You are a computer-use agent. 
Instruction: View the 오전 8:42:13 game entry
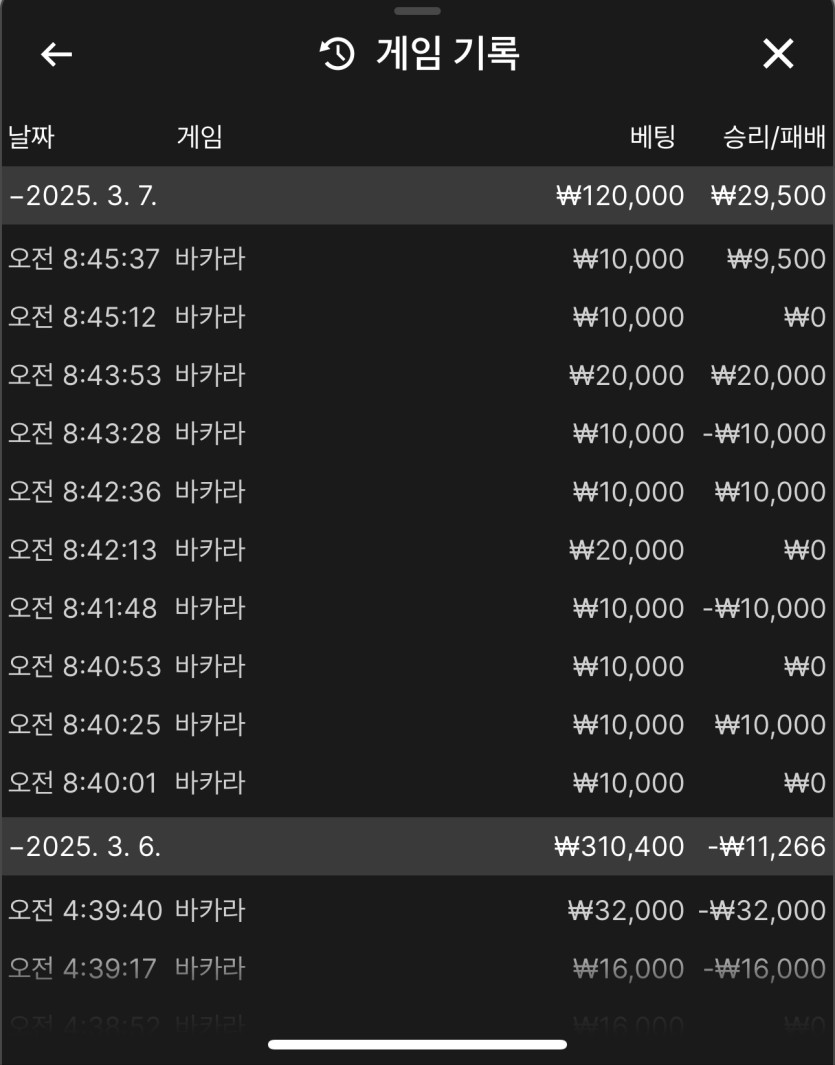click(x=417, y=550)
